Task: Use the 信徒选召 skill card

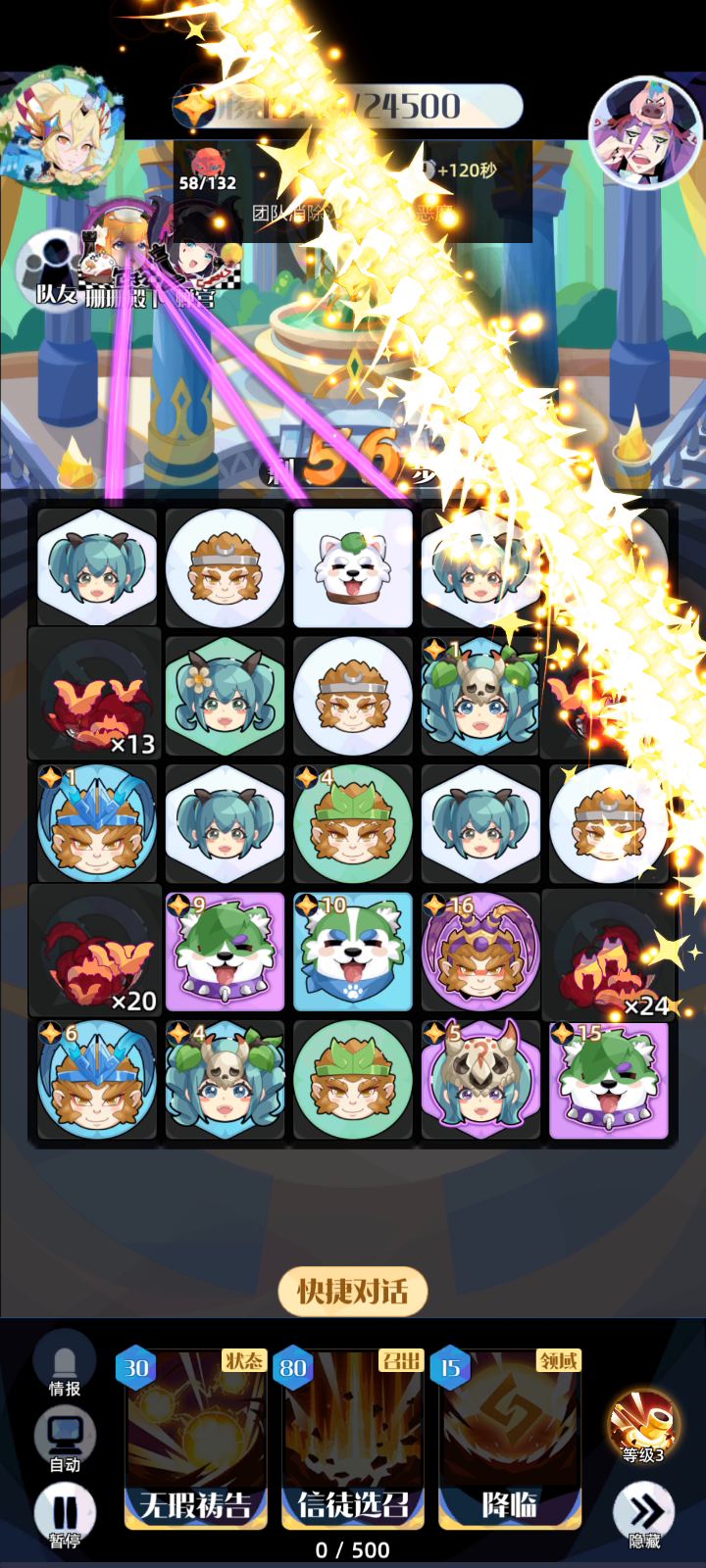Action: (x=353, y=1439)
